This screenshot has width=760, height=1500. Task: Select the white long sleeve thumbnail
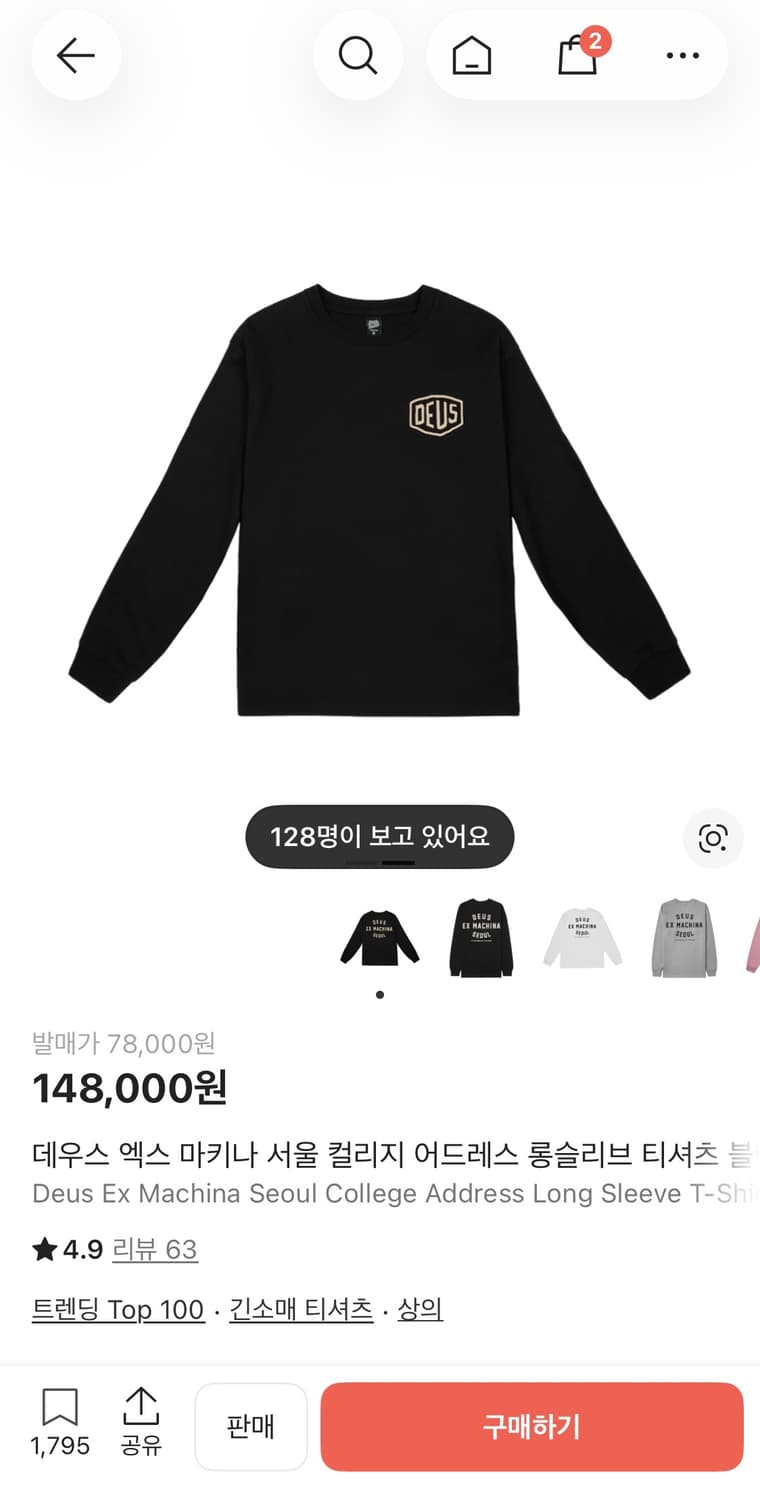click(583, 938)
